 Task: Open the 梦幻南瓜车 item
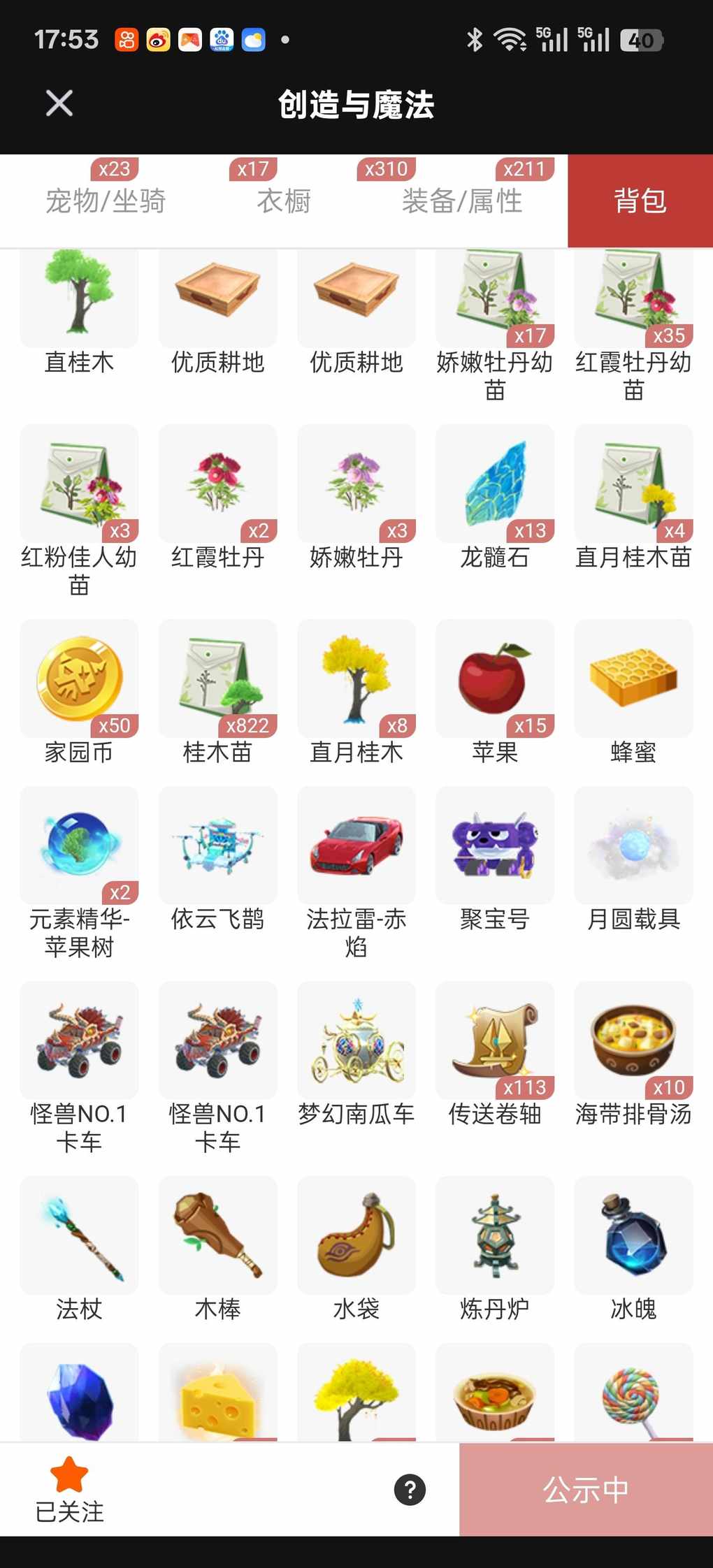[x=356, y=1040]
